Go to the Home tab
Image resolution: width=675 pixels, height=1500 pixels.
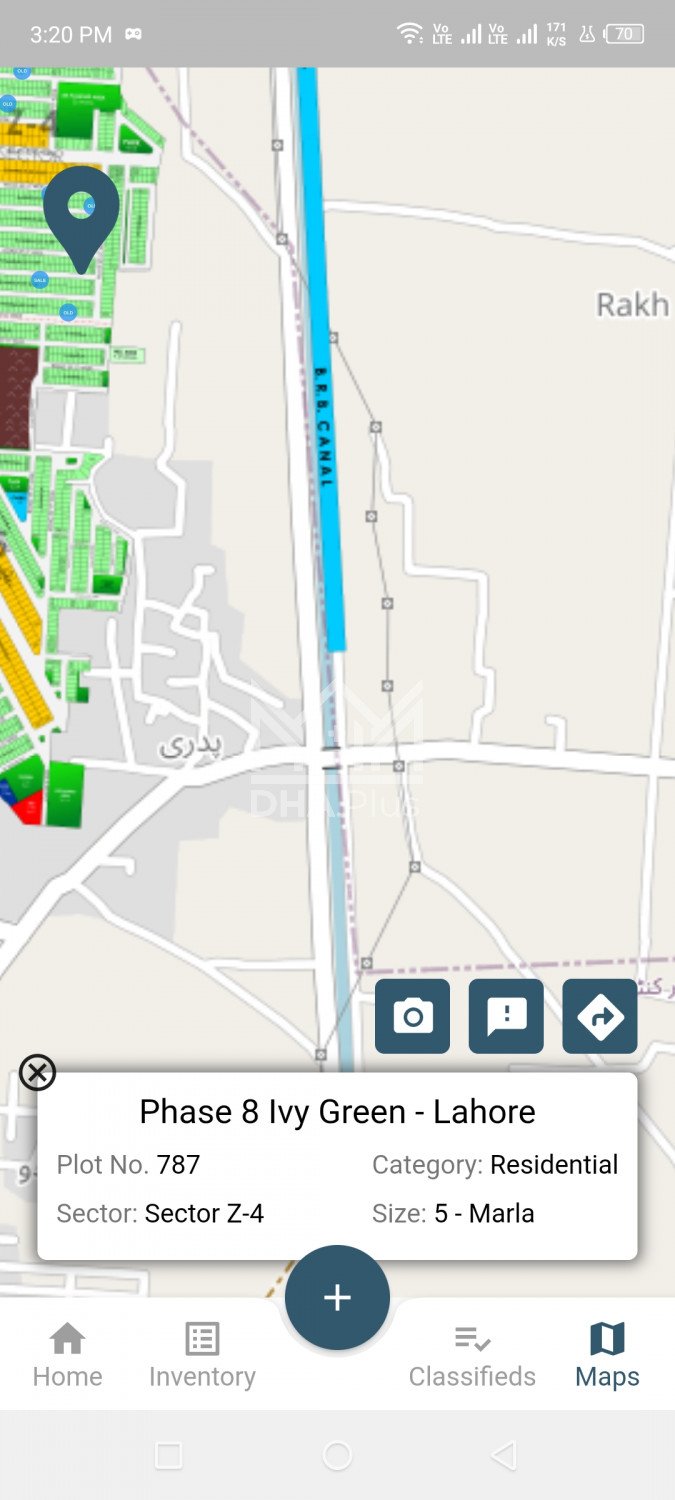67,1355
